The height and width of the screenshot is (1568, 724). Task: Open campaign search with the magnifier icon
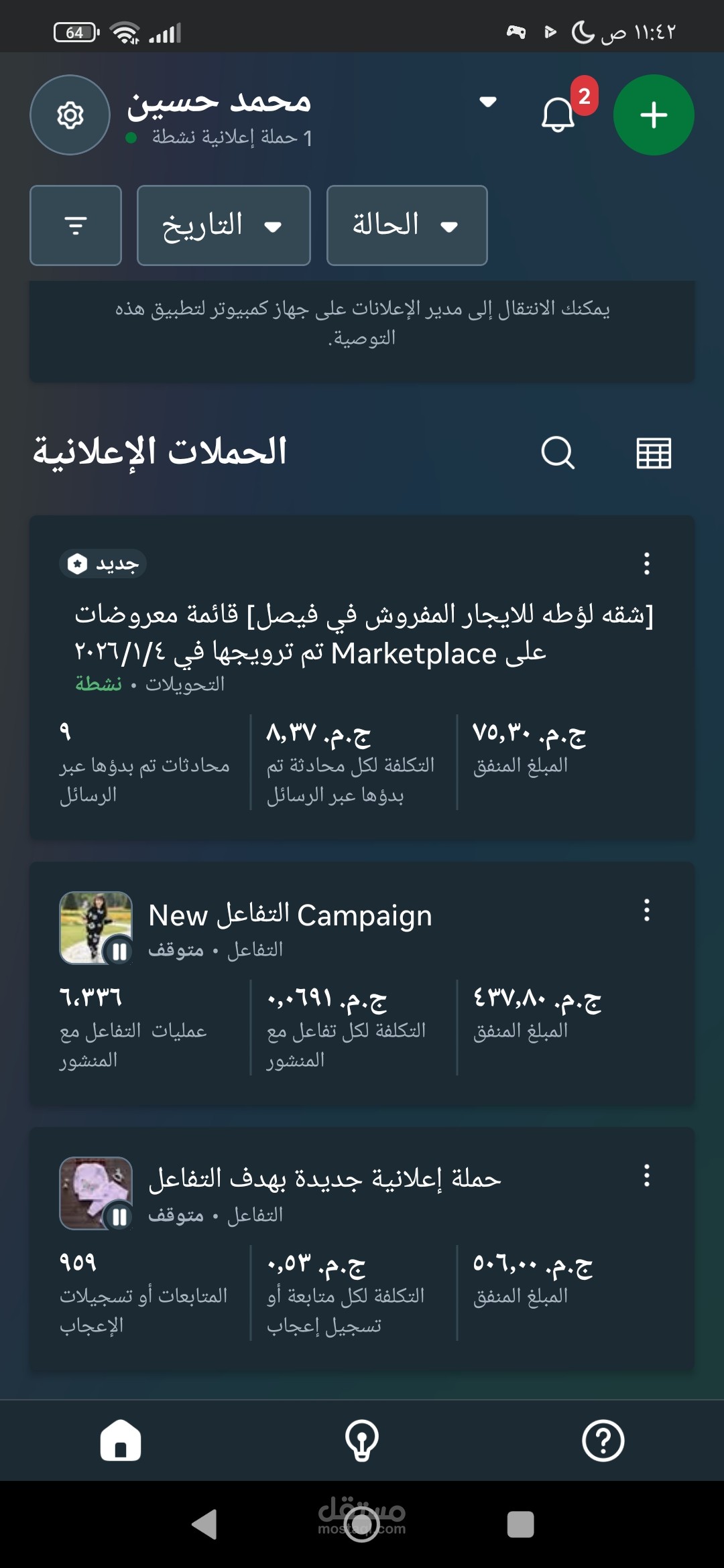[x=559, y=453]
